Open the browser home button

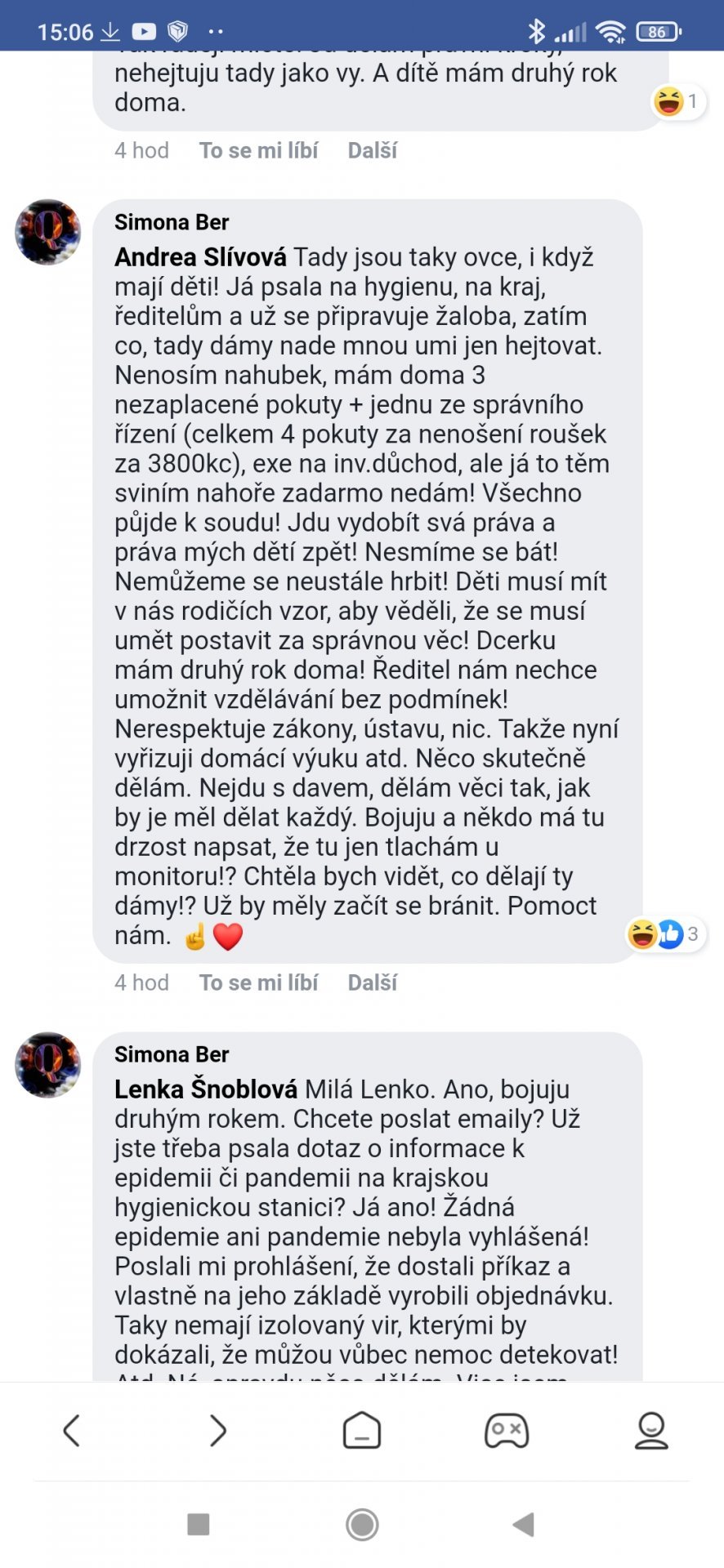click(x=362, y=1430)
